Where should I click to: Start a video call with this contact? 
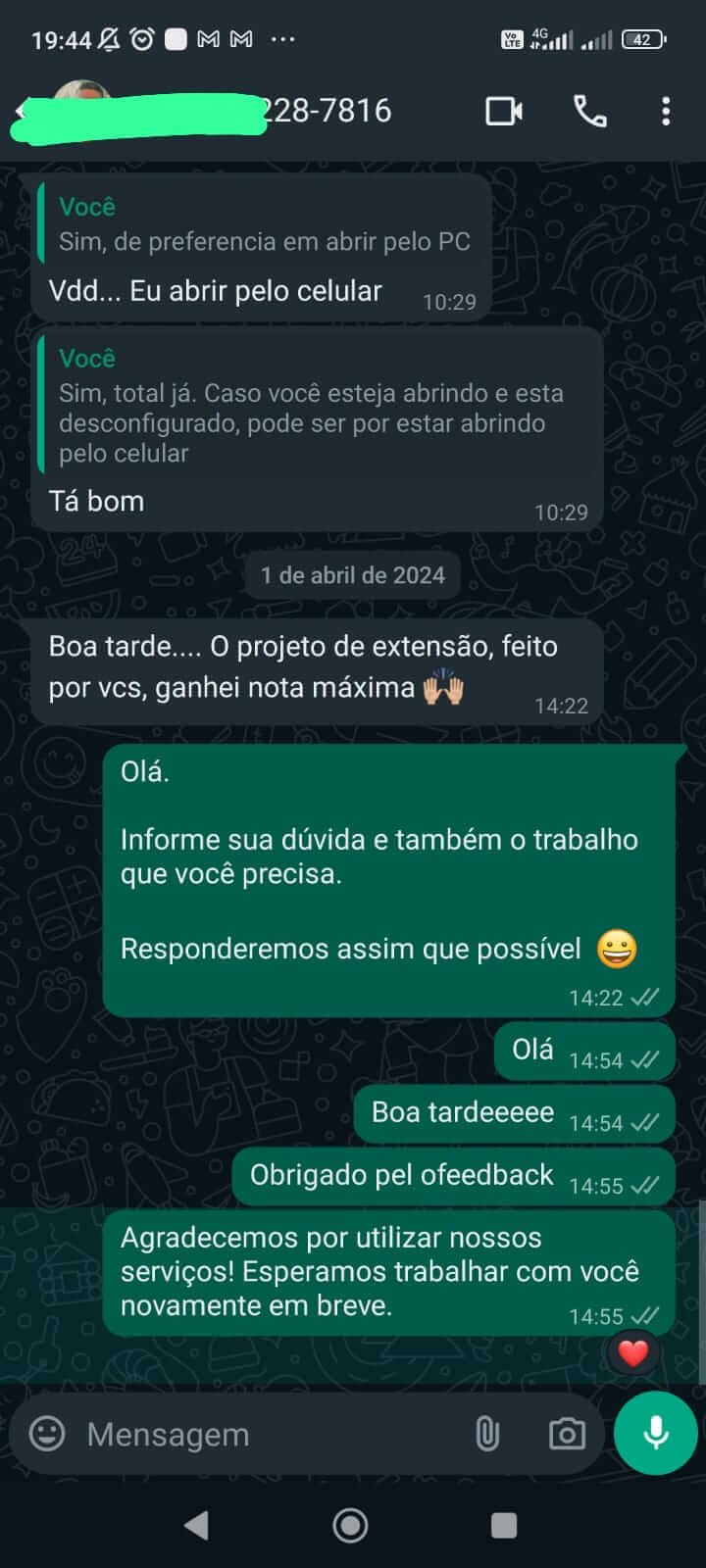coord(504,111)
